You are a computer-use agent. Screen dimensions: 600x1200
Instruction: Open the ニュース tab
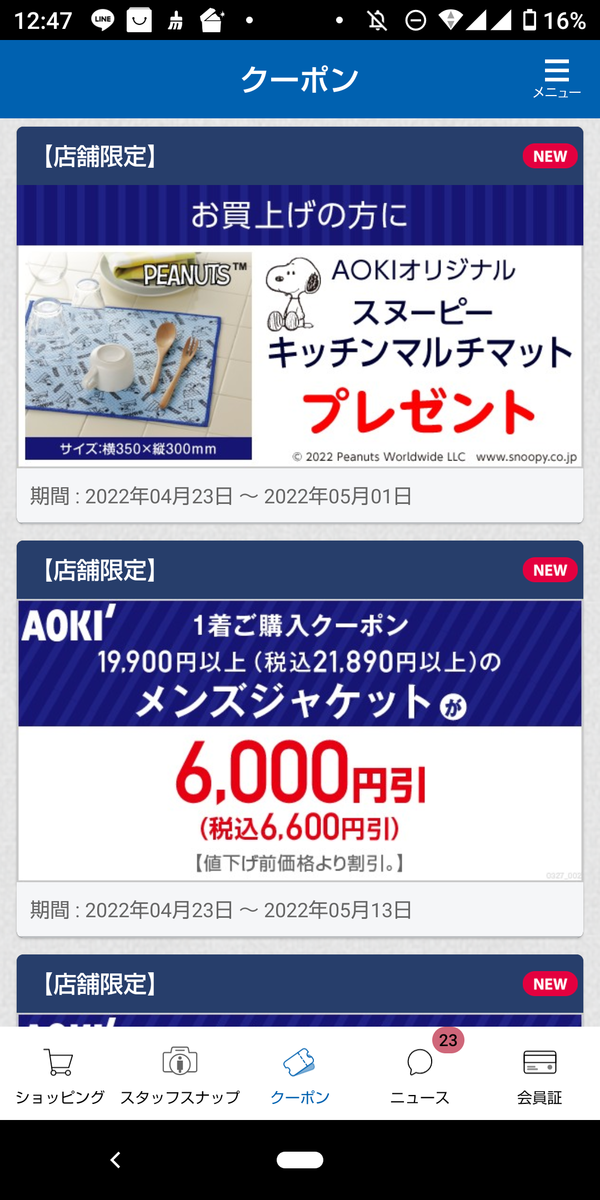coord(420,1075)
